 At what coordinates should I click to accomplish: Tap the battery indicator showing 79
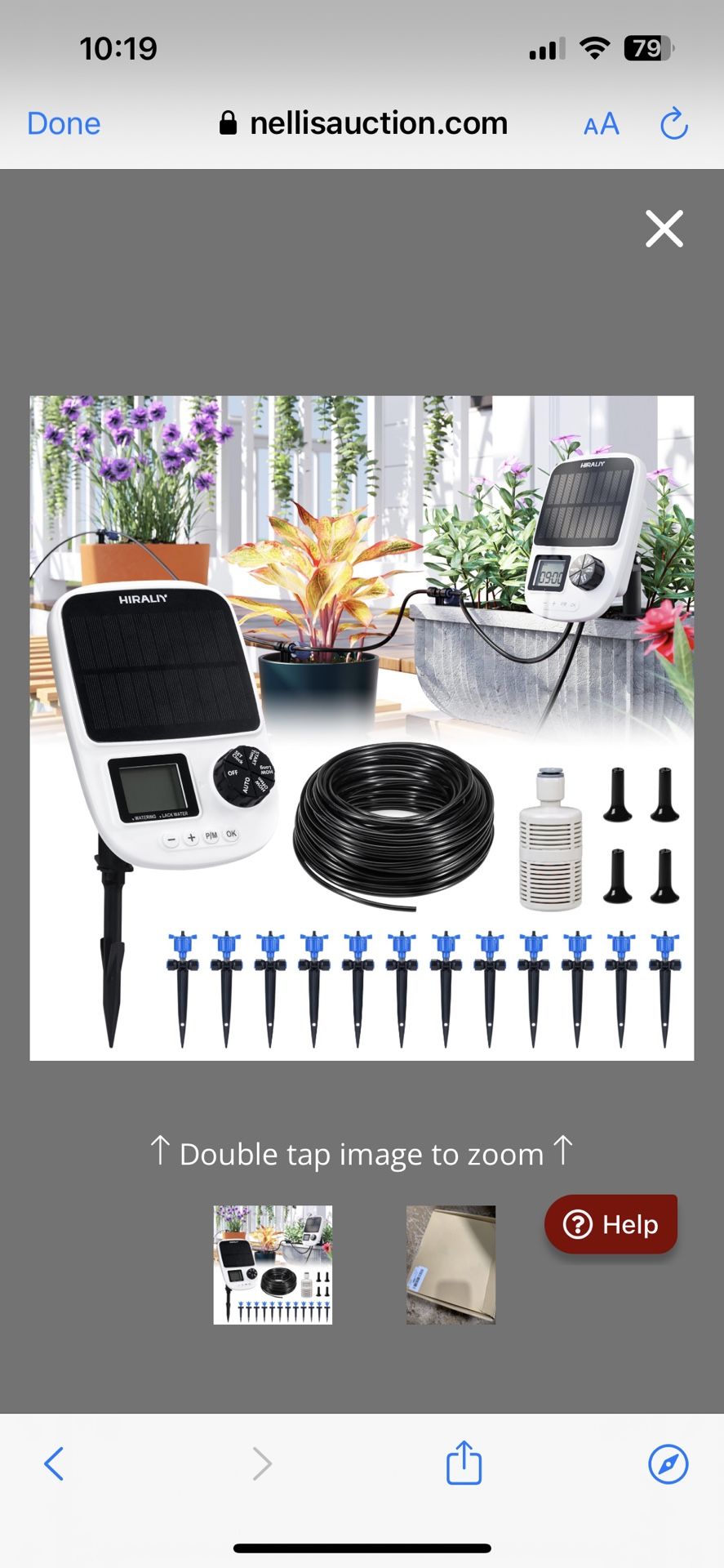pos(647,48)
